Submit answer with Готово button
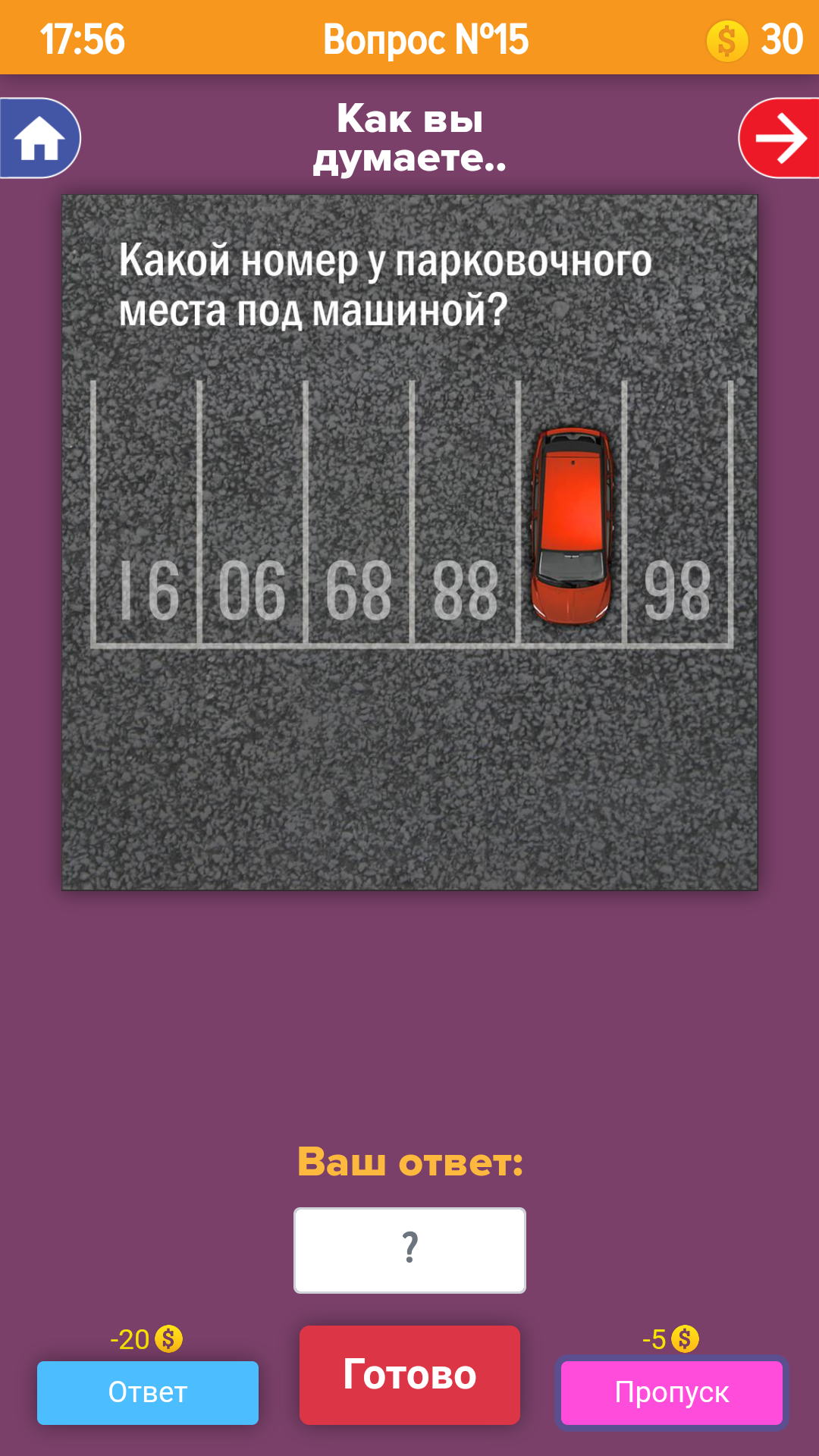 pos(409,1374)
